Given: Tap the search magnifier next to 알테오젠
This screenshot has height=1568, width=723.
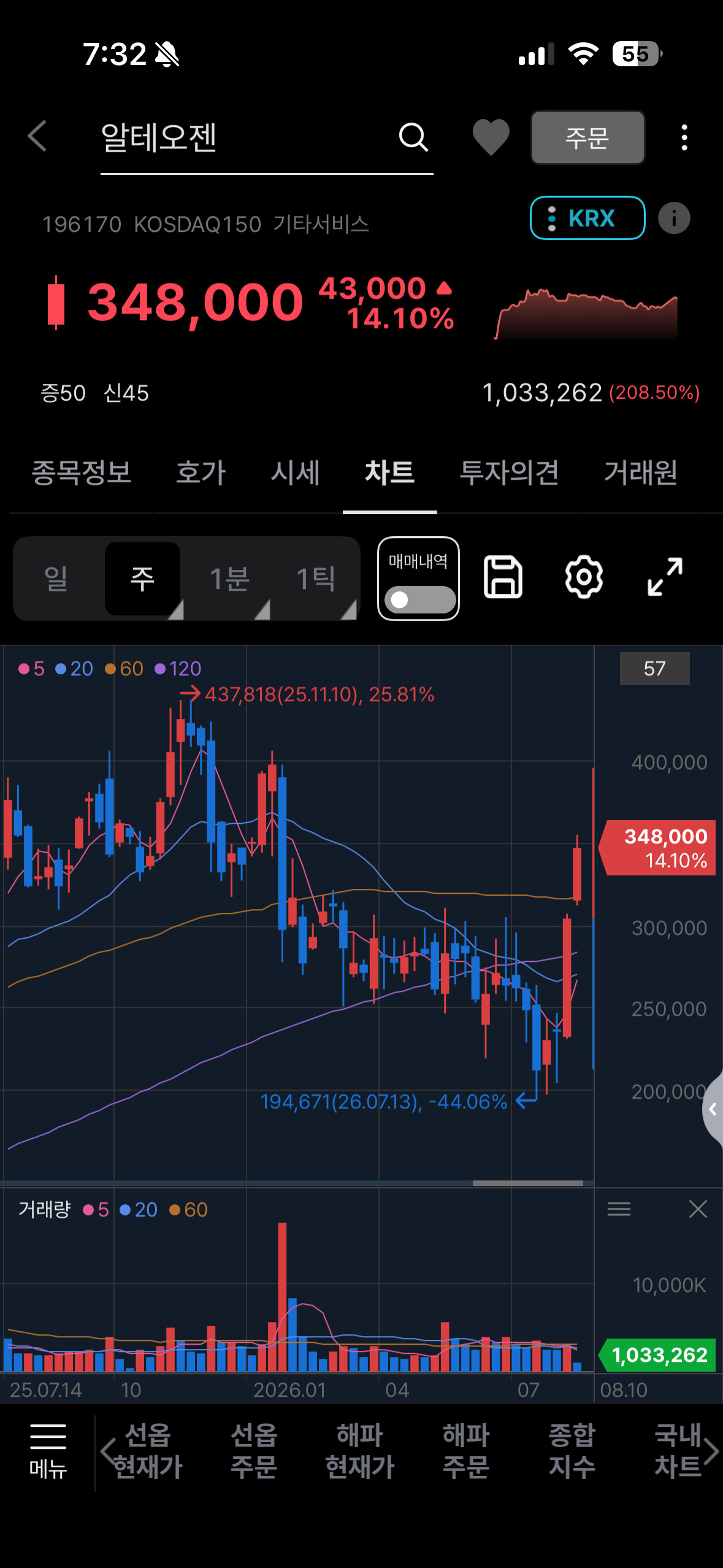Looking at the screenshot, I should click(413, 137).
